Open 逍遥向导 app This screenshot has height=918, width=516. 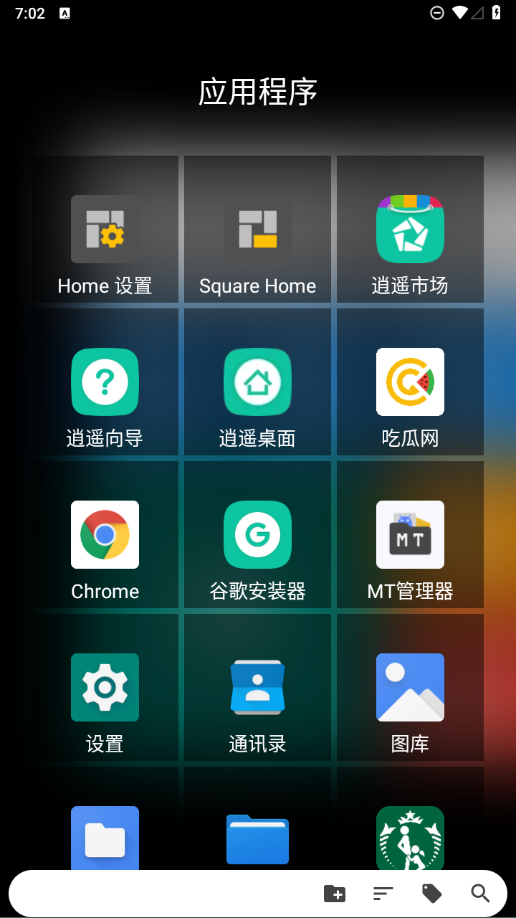click(x=105, y=382)
